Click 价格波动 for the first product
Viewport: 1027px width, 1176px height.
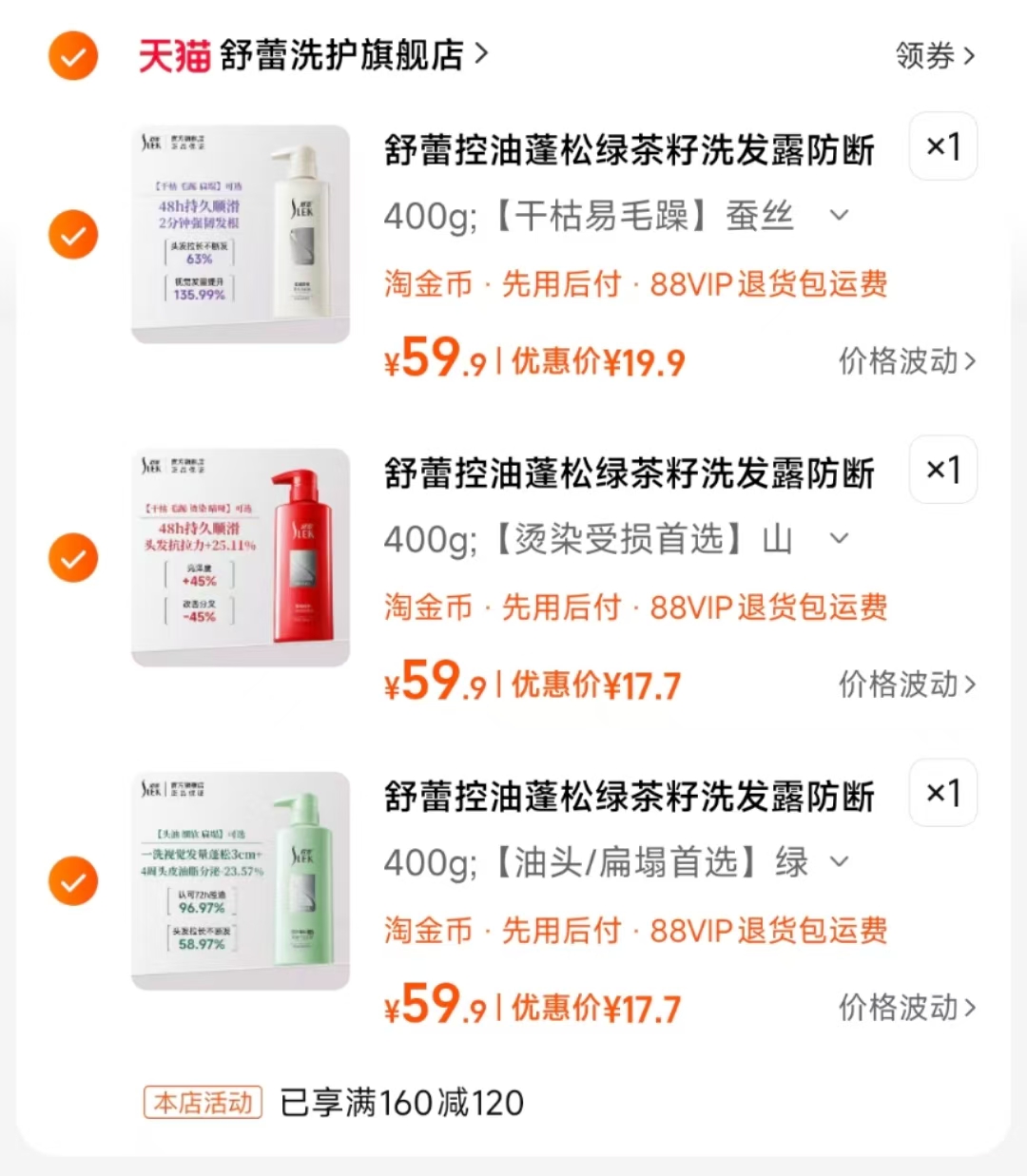905,362
